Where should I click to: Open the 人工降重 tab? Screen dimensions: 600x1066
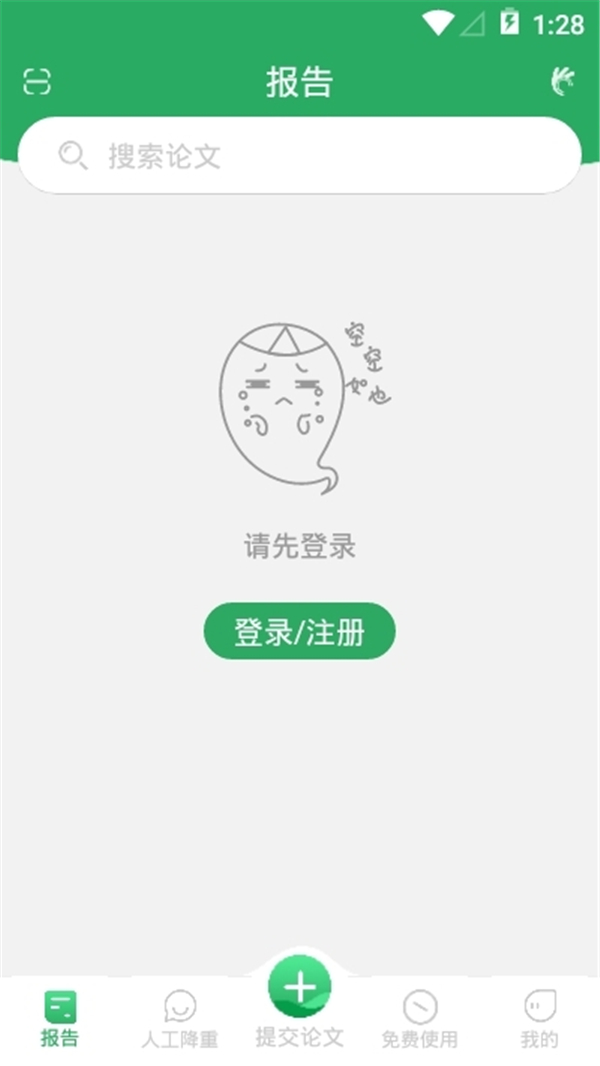[x=180, y=1018]
